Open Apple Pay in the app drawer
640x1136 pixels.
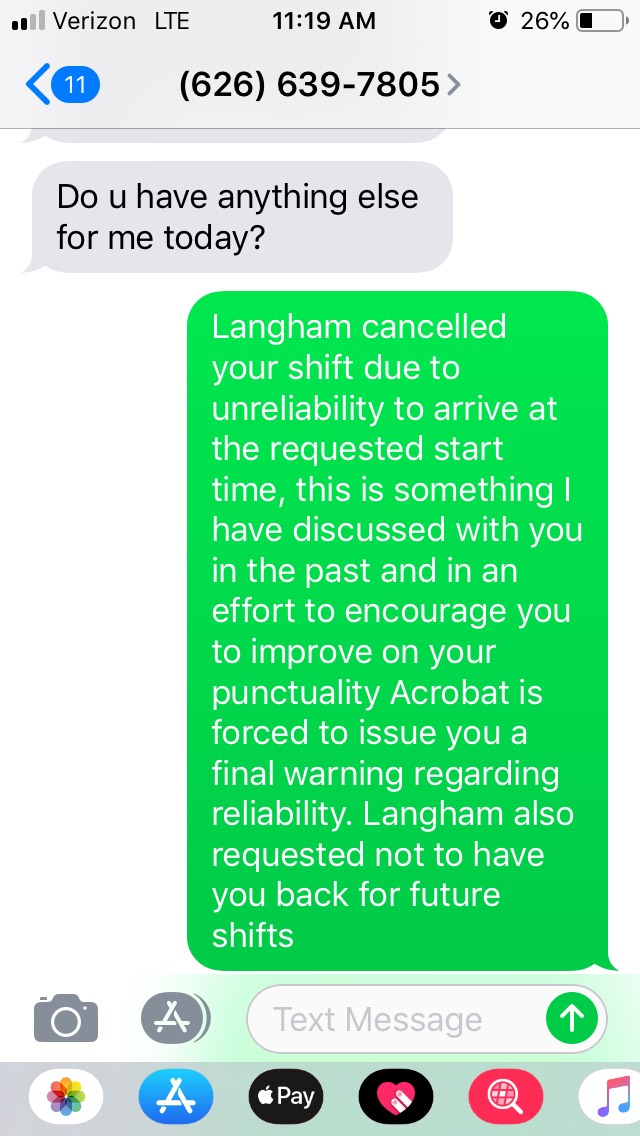286,1097
